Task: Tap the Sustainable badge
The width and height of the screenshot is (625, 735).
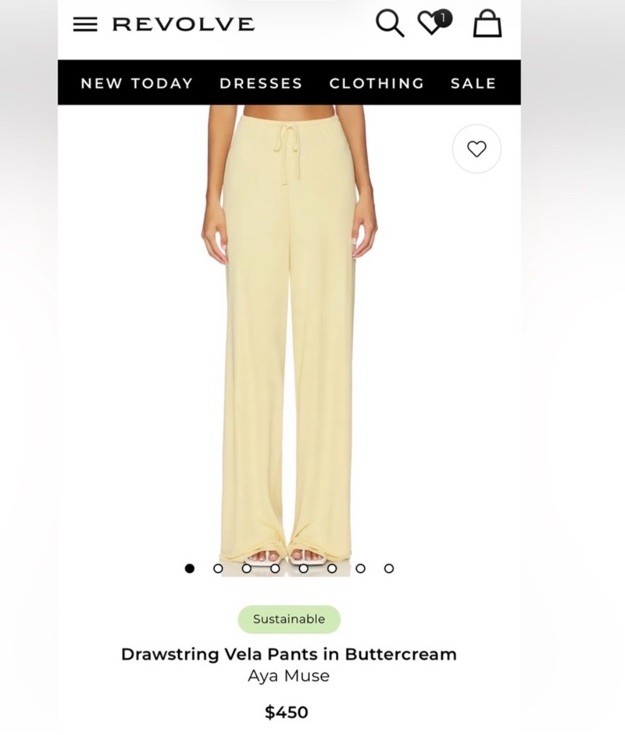Action: [x=289, y=619]
